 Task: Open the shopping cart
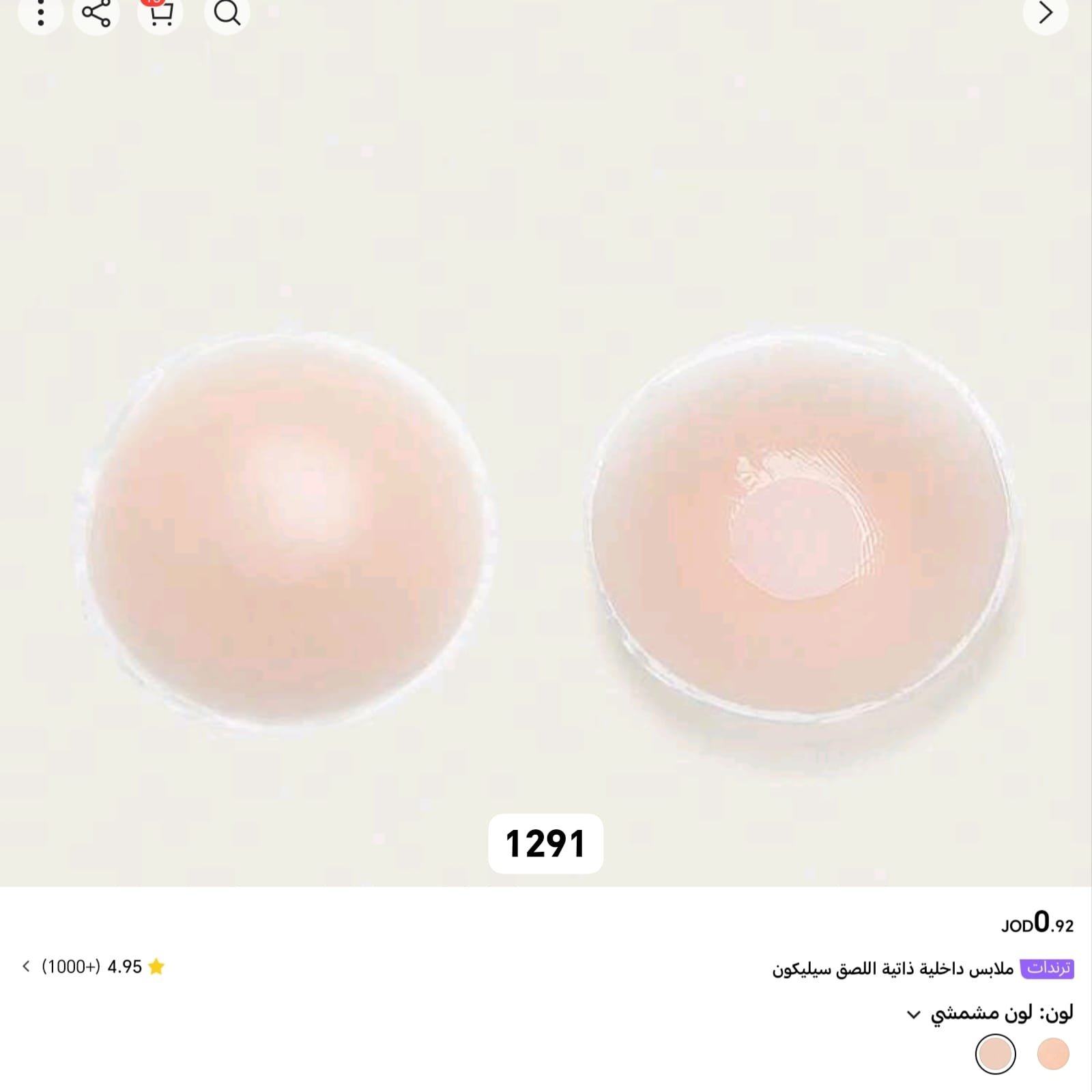click(x=160, y=12)
